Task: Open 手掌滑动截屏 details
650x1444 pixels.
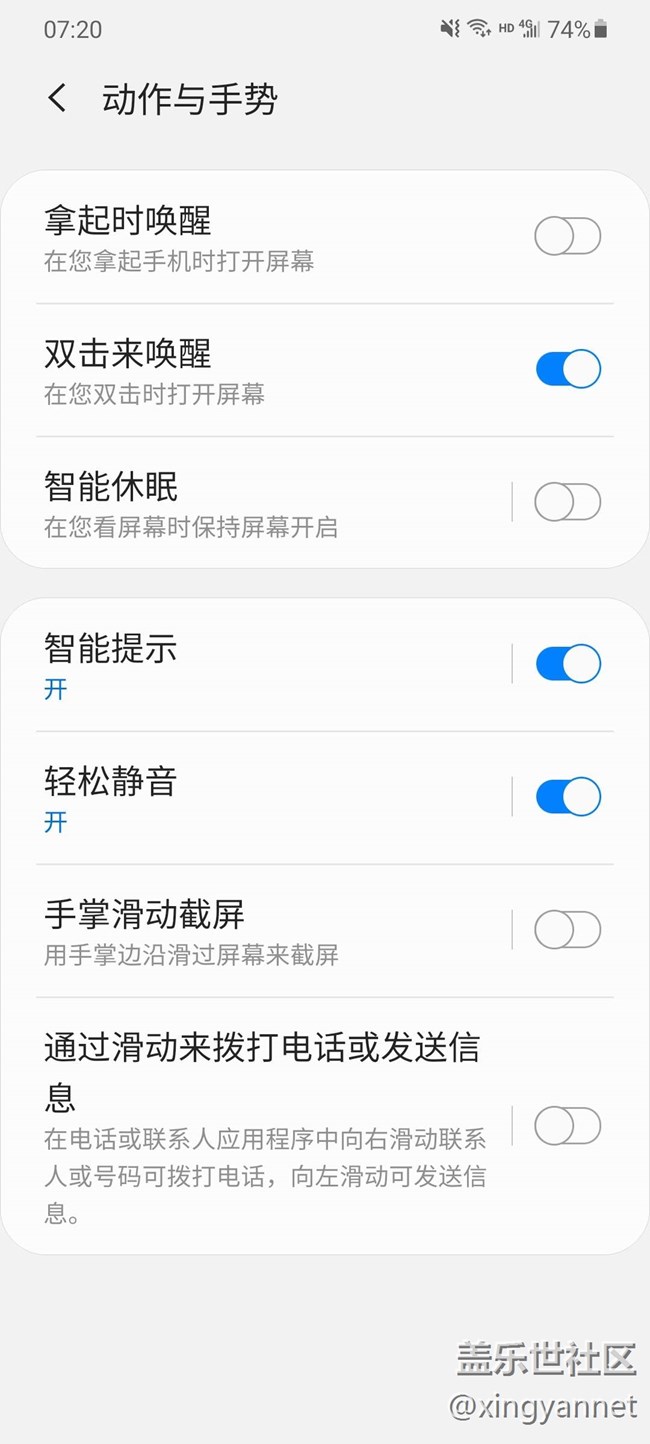Action: pyautogui.click(x=250, y=930)
